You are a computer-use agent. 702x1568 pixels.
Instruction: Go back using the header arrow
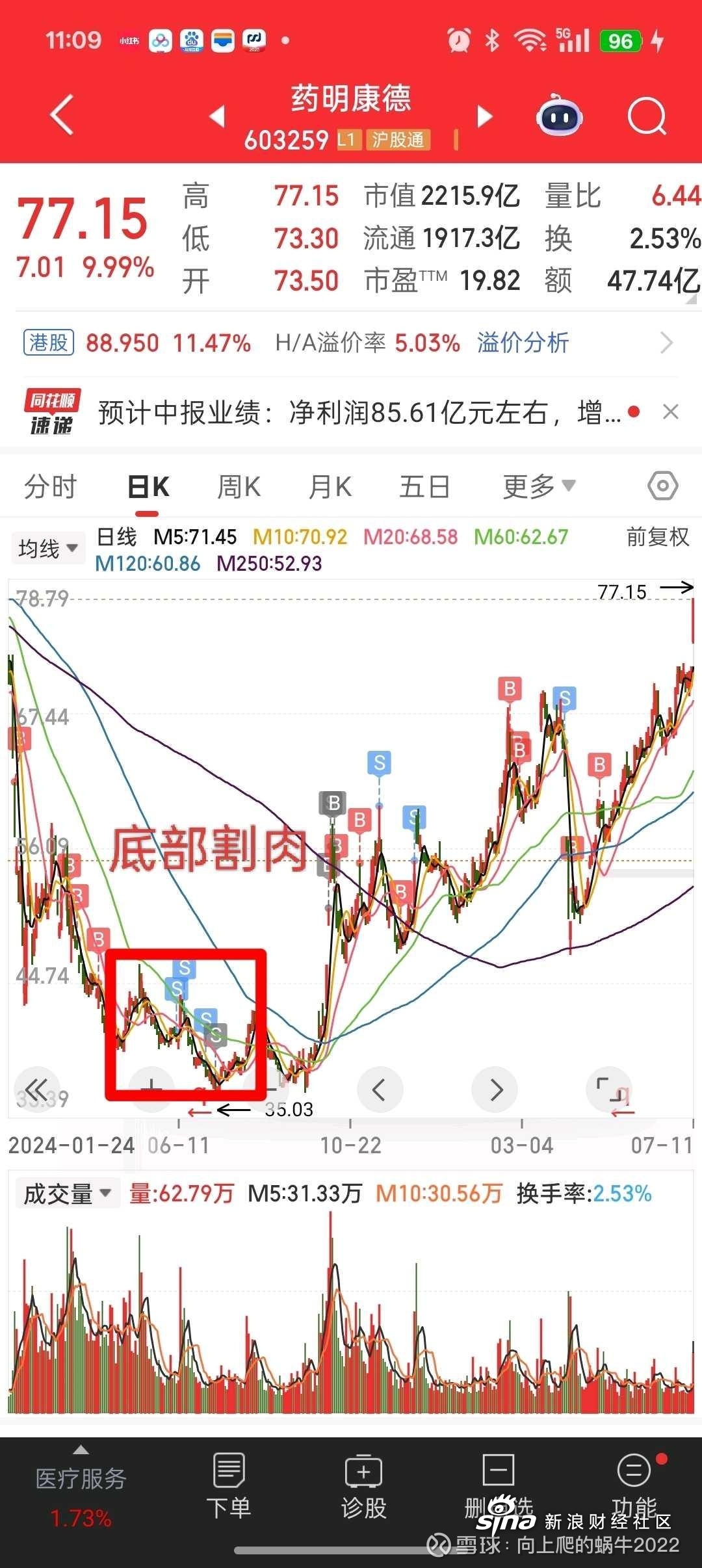click(62, 116)
